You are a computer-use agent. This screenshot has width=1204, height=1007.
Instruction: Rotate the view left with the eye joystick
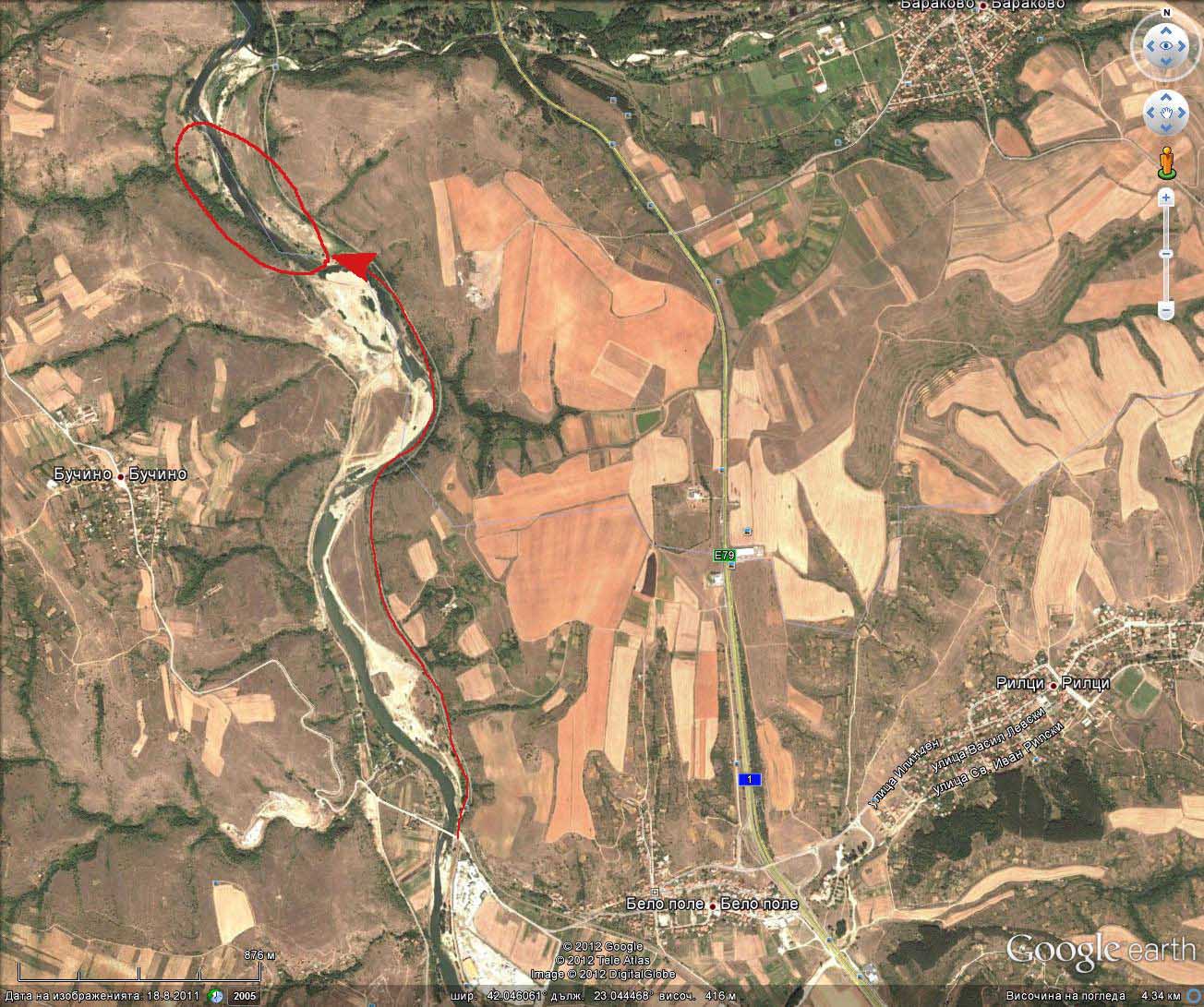tap(1149, 45)
